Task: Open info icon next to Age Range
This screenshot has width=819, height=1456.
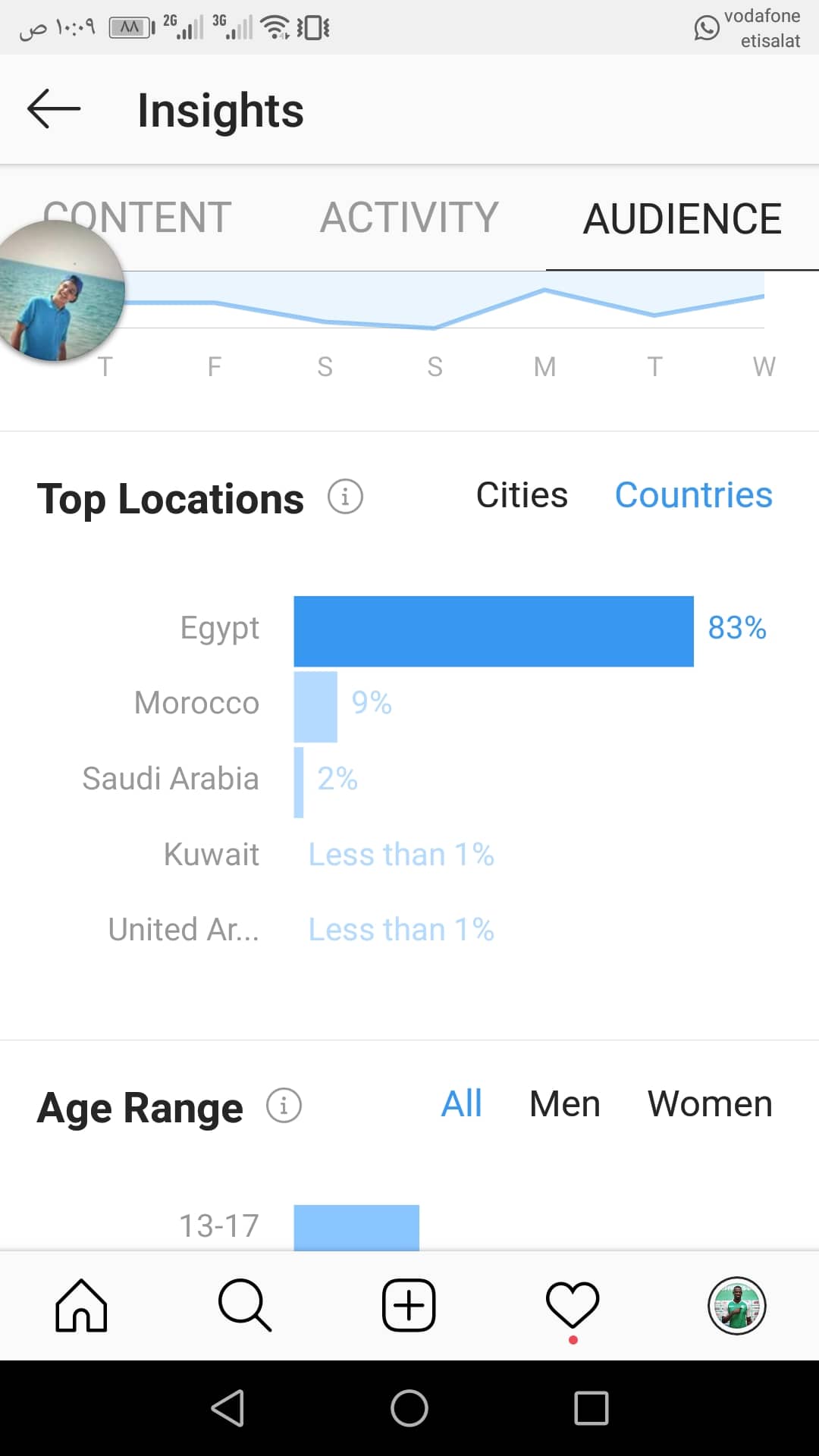Action: coord(284,1106)
